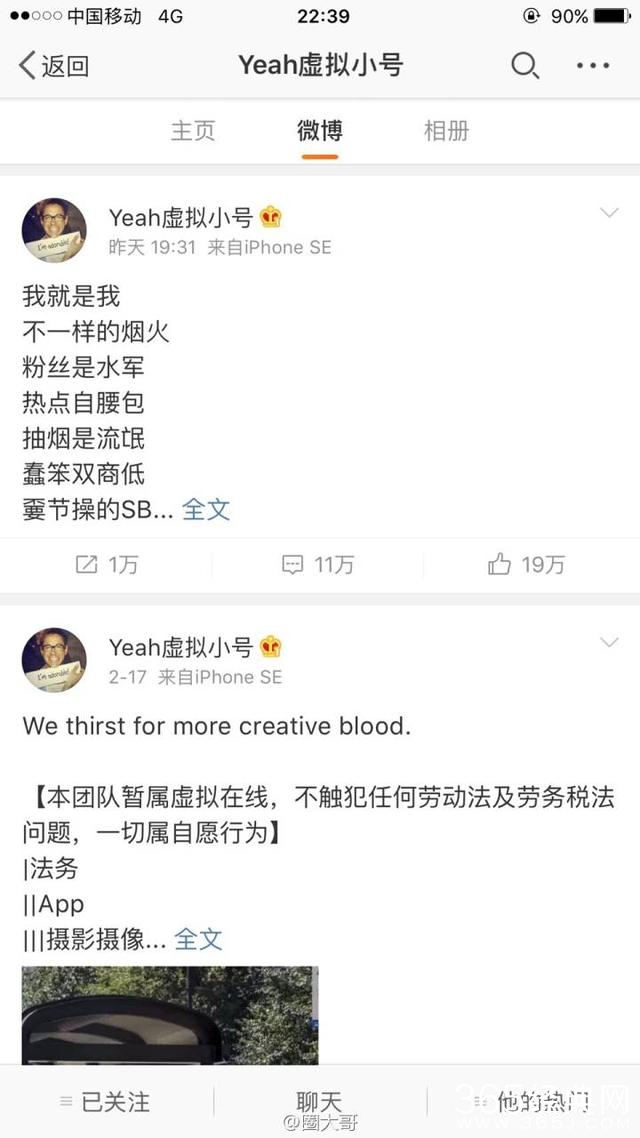640x1138 pixels.
Task: Open the photo attached to the 2-17 post
Action: 170,1015
